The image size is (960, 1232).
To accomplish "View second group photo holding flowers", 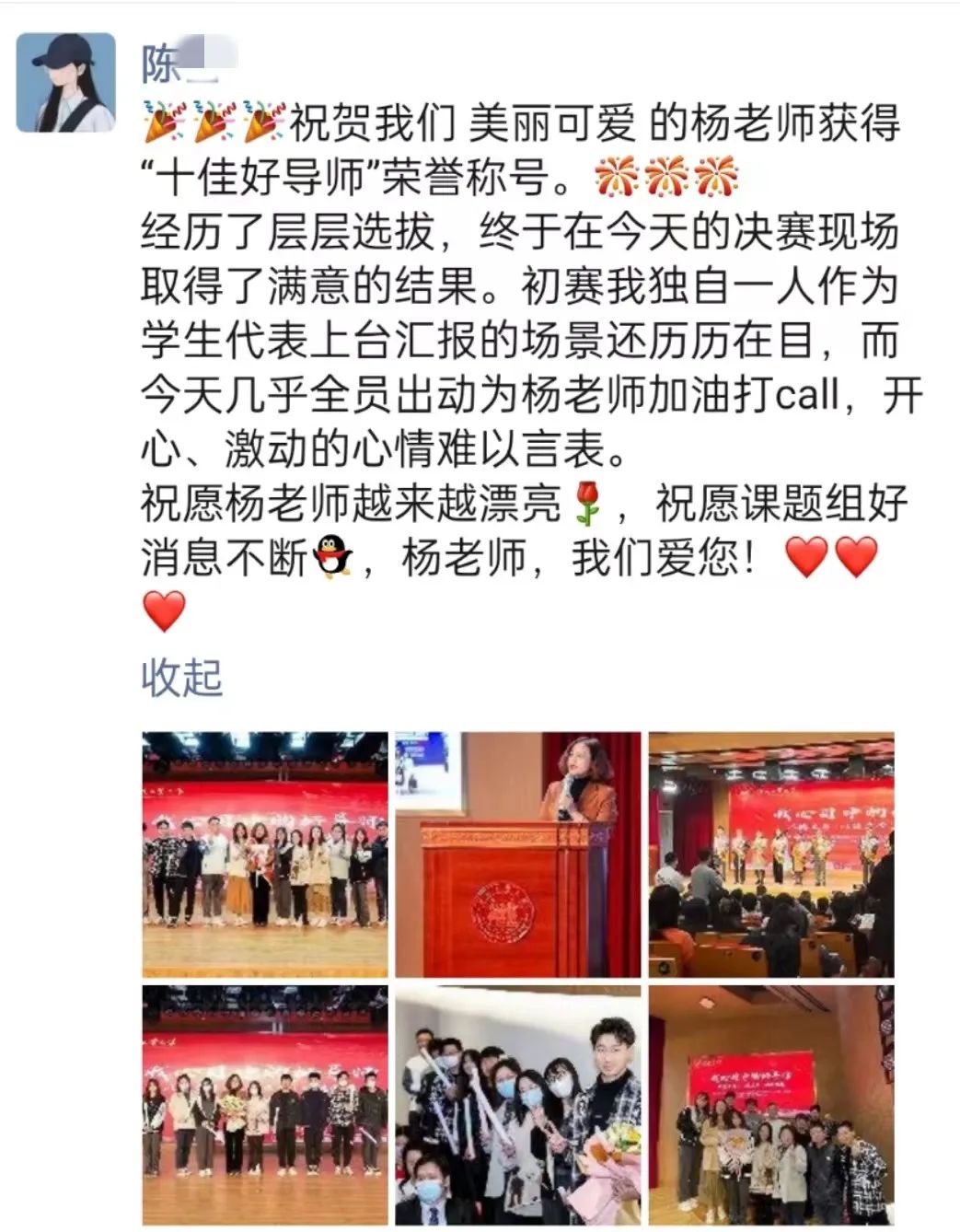I will tap(265, 1106).
